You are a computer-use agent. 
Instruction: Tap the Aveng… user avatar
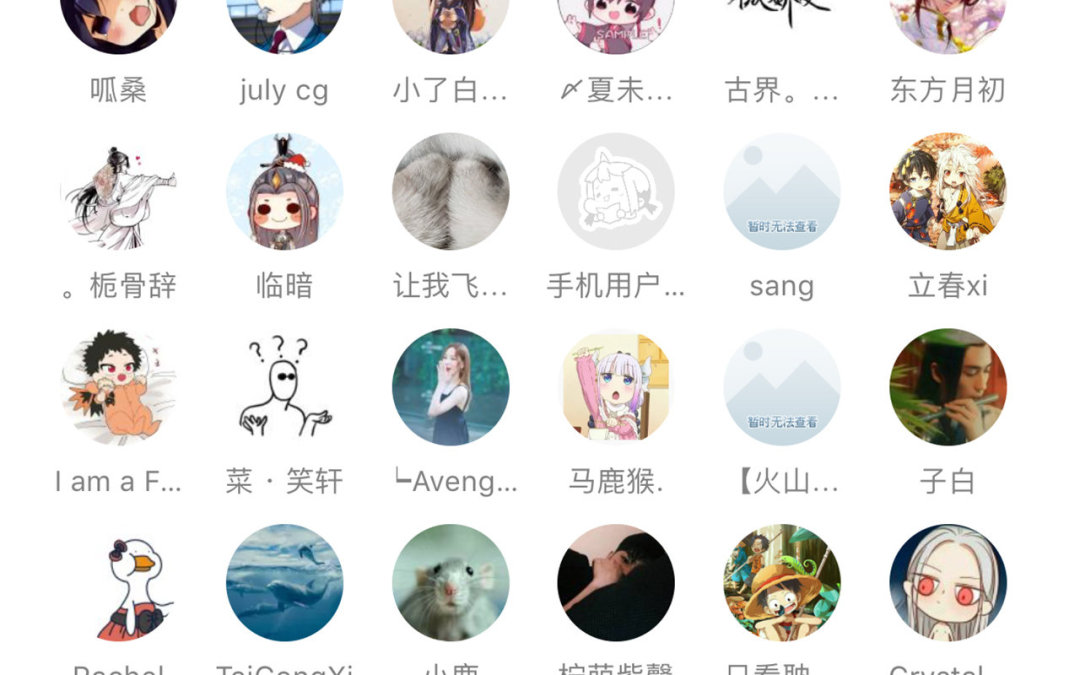click(450, 387)
